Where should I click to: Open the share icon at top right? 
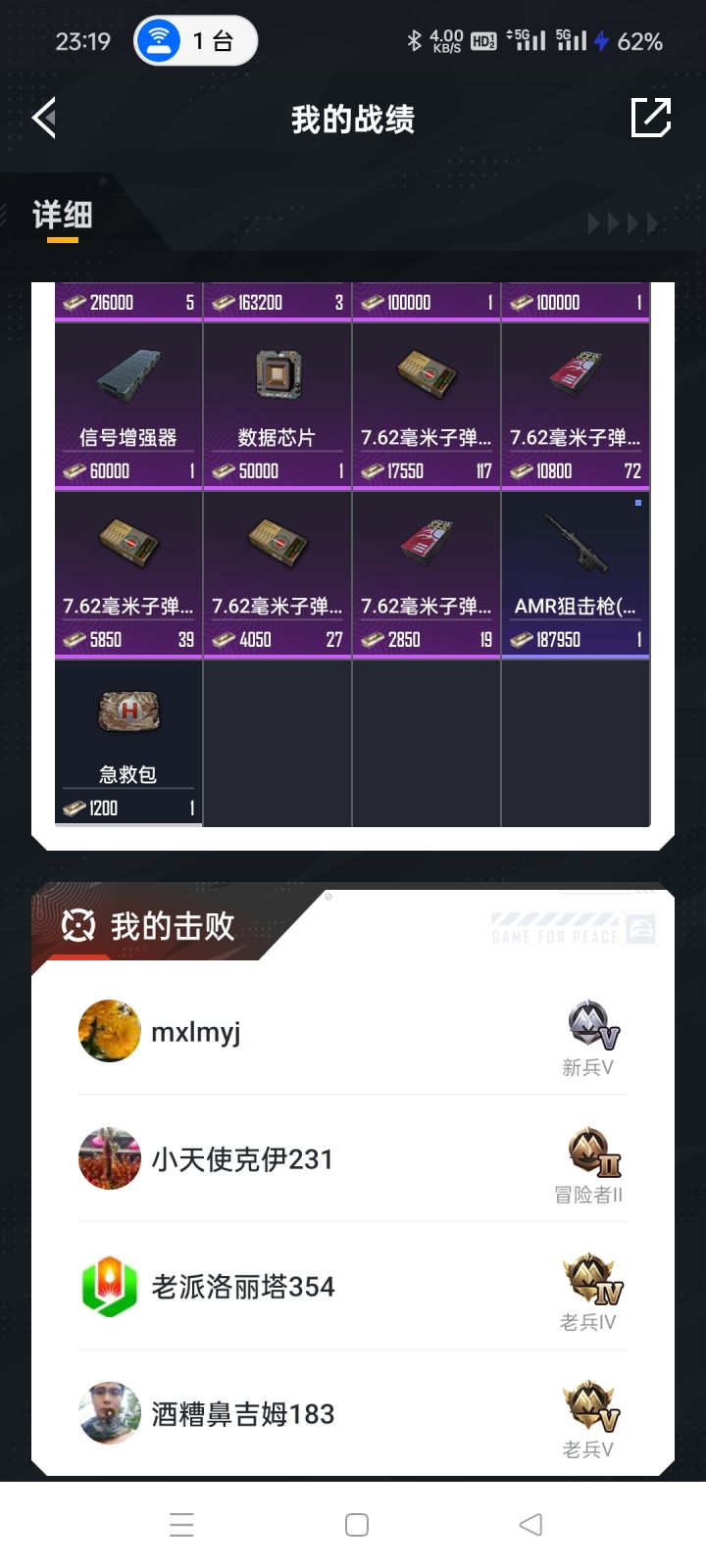click(x=651, y=117)
